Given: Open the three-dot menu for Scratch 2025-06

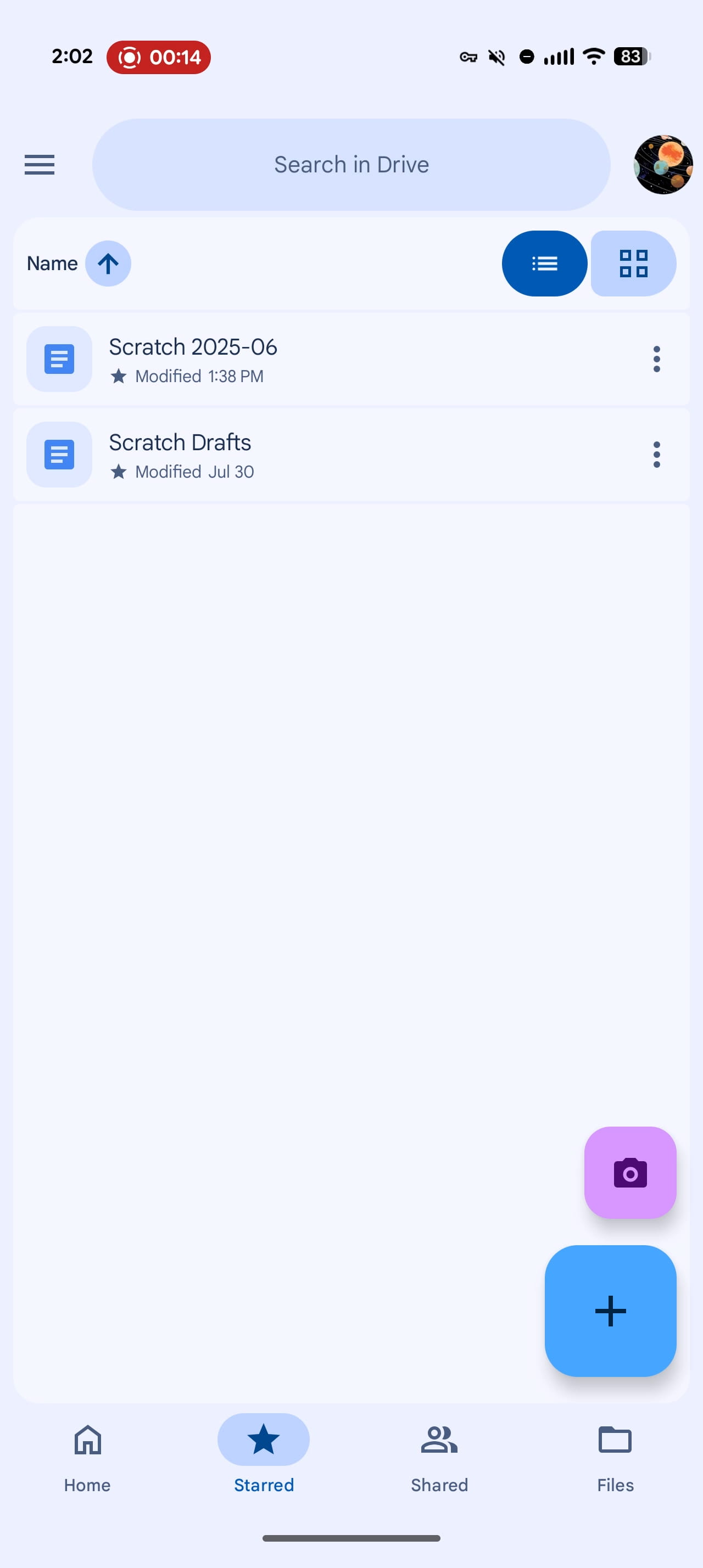Looking at the screenshot, I should coord(656,359).
